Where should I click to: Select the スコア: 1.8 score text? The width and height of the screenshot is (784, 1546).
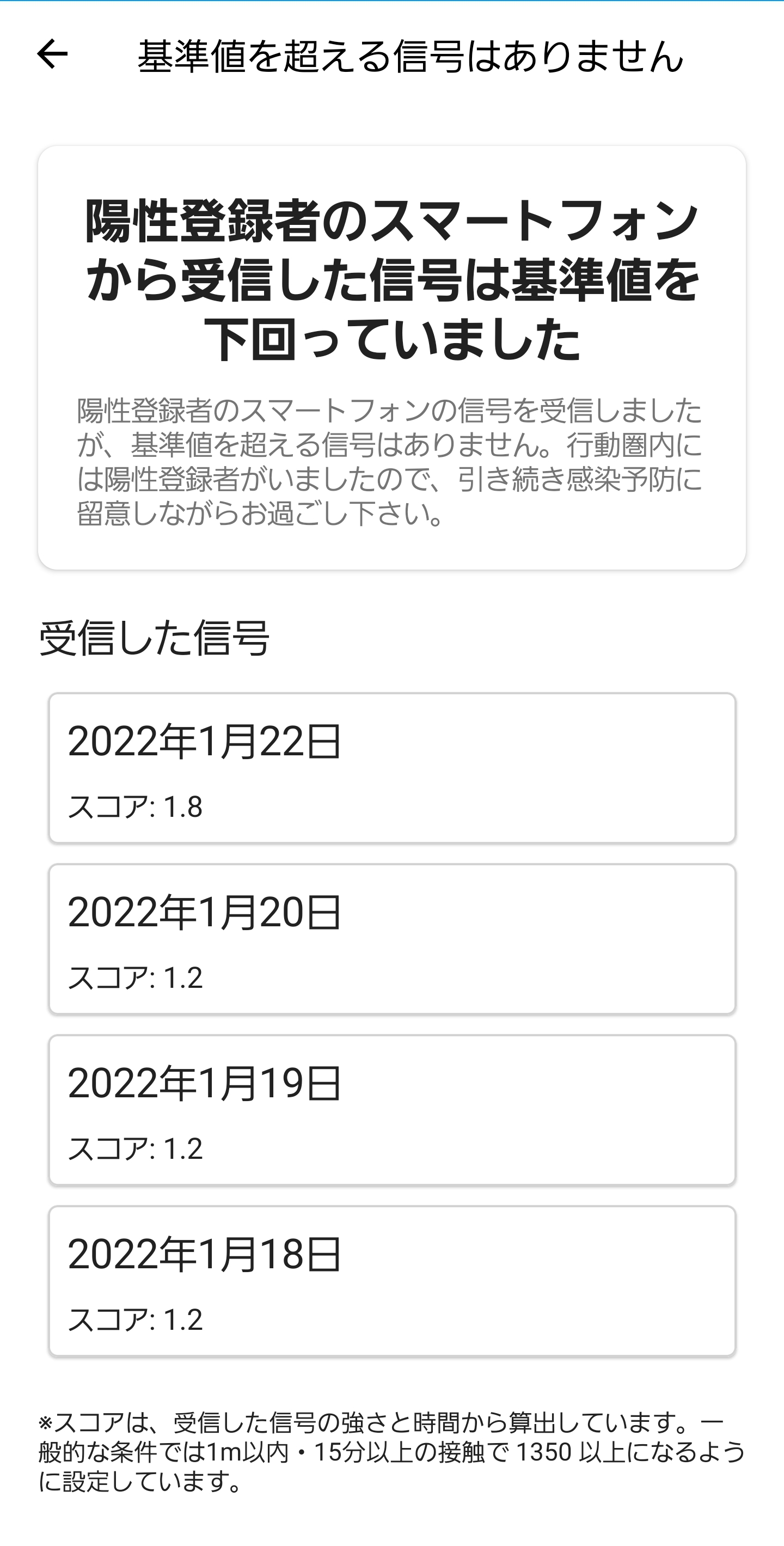[x=135, y=807]
